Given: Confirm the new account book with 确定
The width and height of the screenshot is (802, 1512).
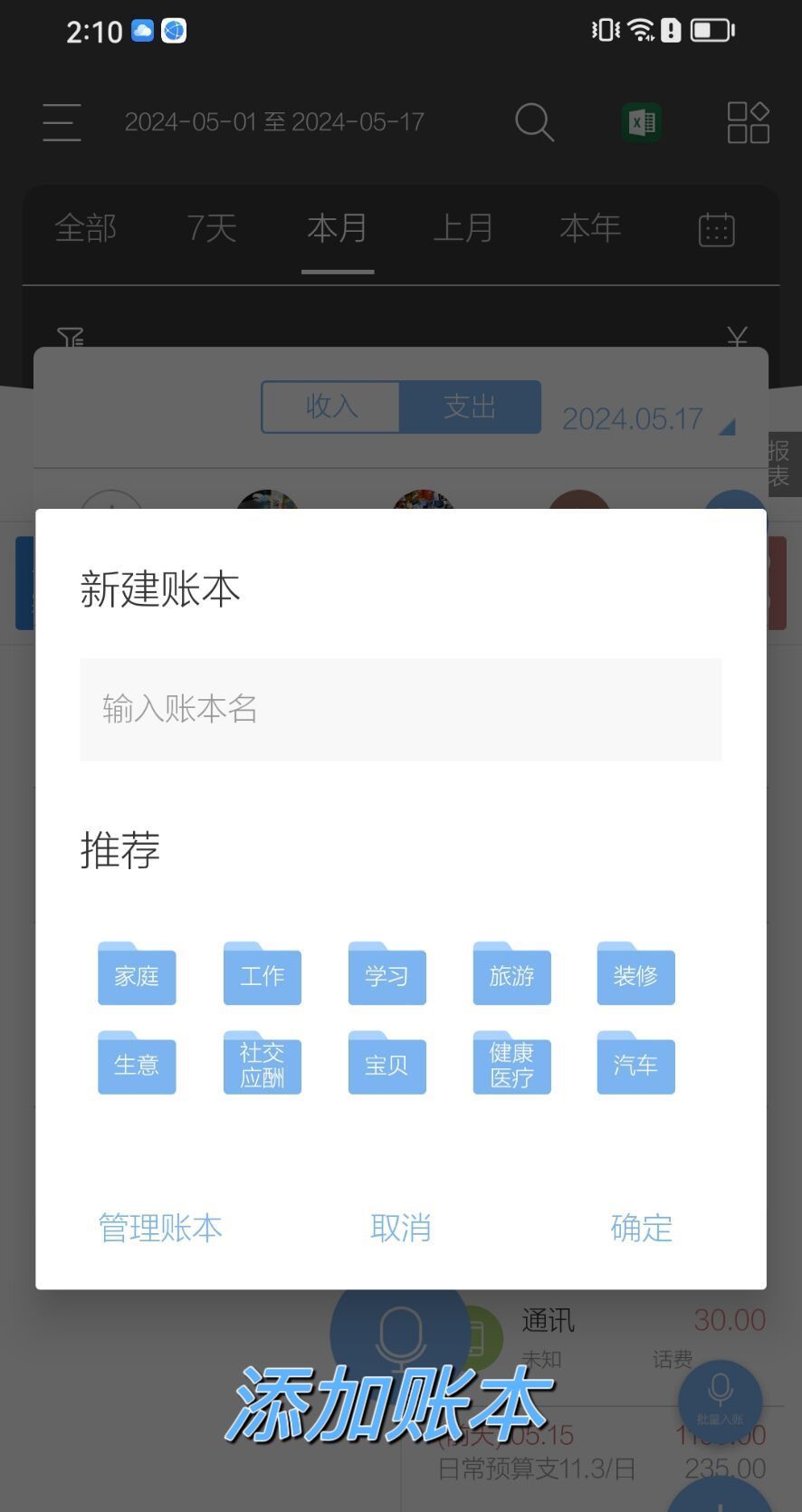Looking at the screenshot, I should tap(641, 1228).
